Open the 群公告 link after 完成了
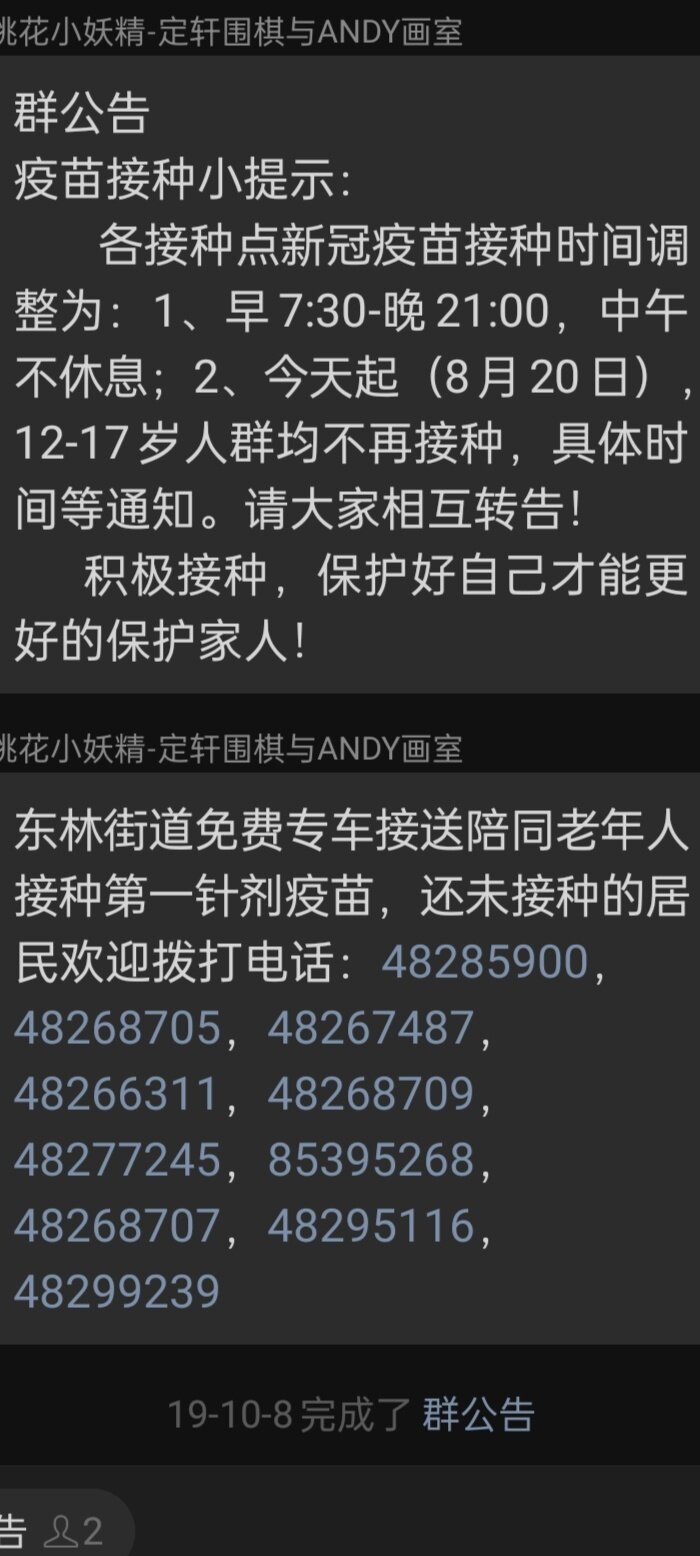 (x=478, y=1415)
